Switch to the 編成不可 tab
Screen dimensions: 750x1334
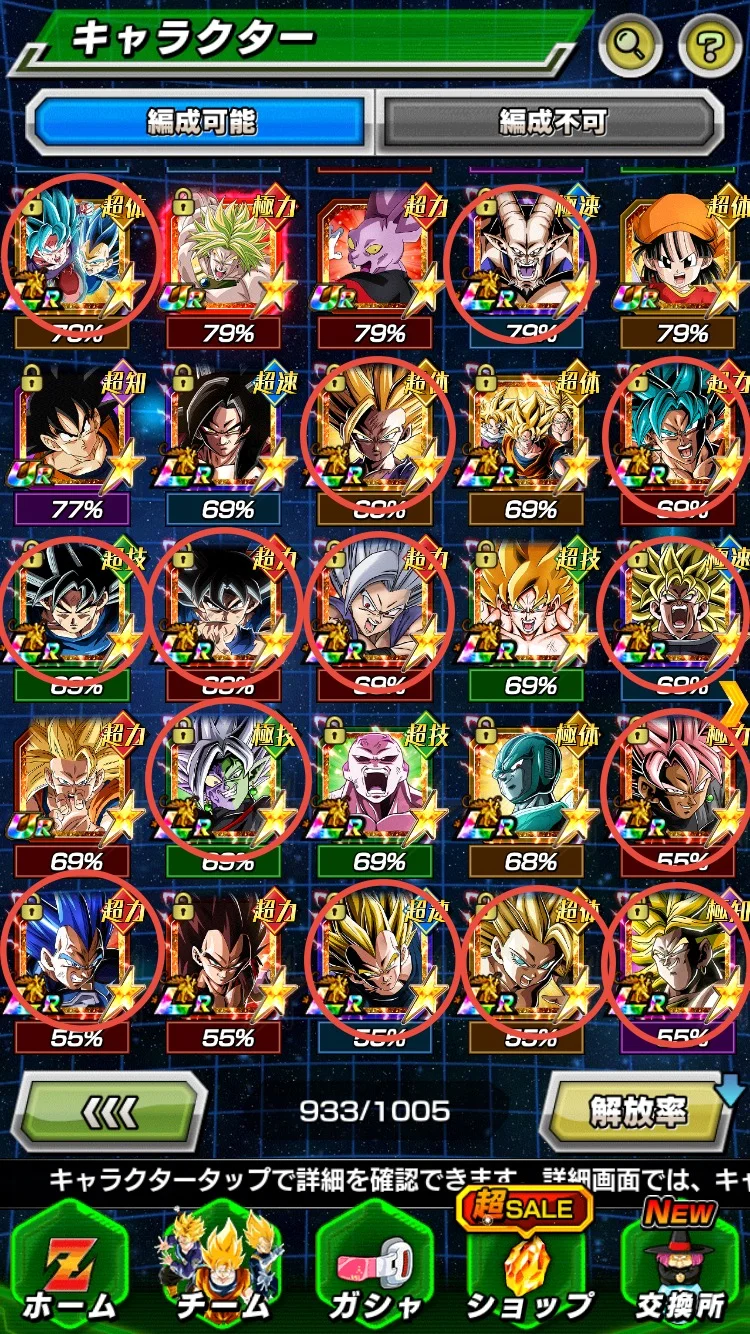click(x=552, y=122)
